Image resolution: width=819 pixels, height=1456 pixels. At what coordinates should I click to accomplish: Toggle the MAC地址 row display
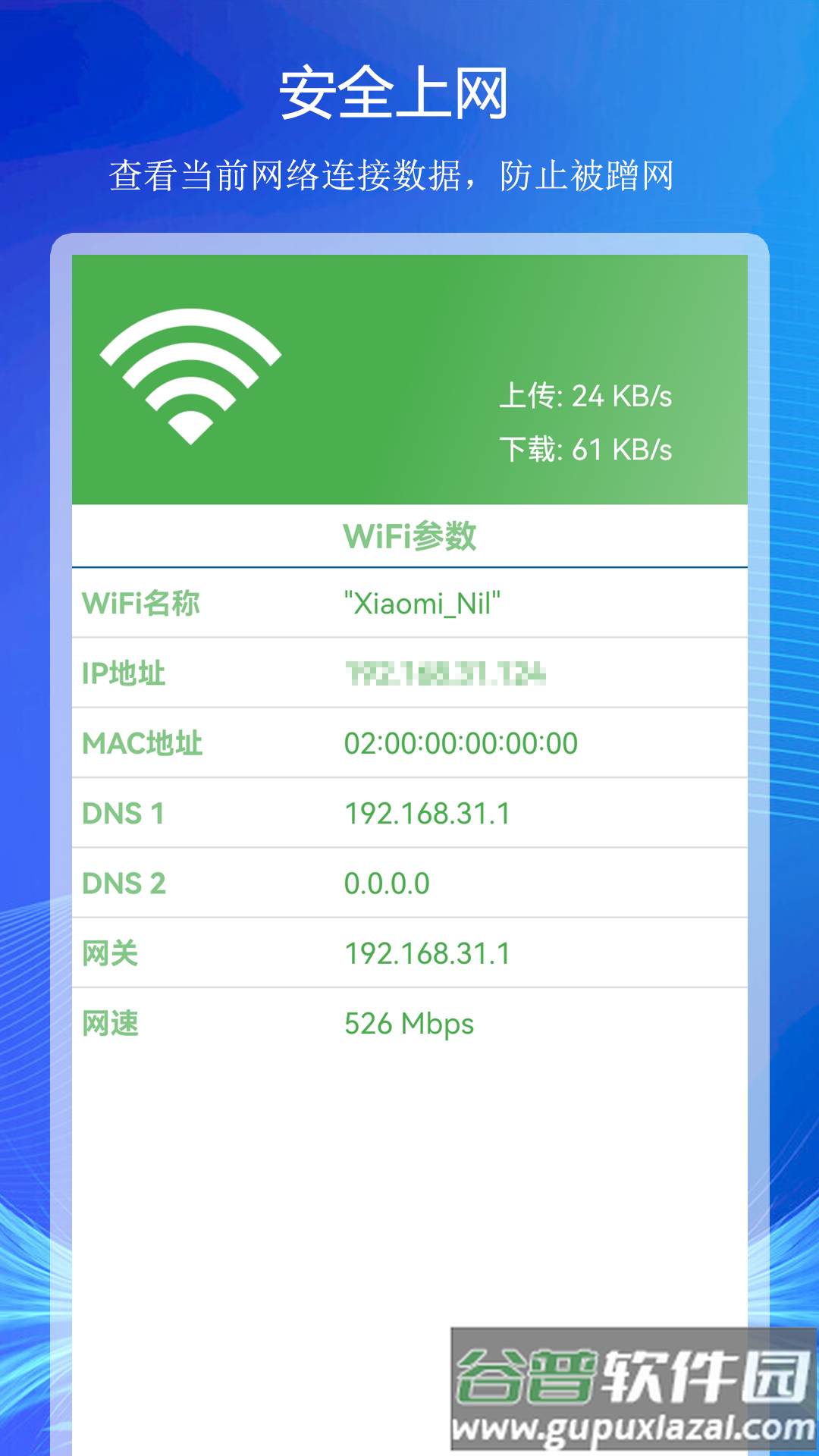click(x=409, y=742)
